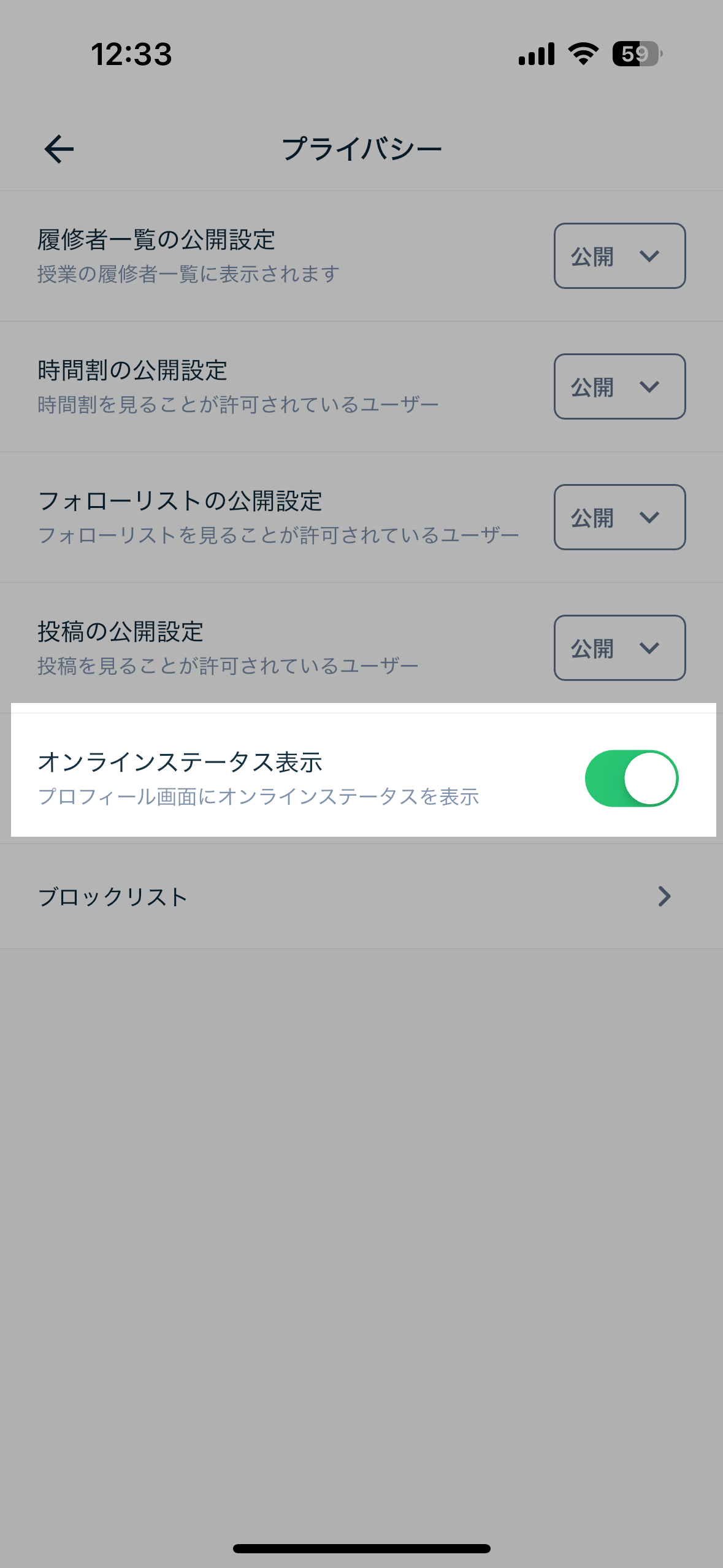
Task: Change the 時間割の公開設定 visibility dropdown
Action: 619,386
